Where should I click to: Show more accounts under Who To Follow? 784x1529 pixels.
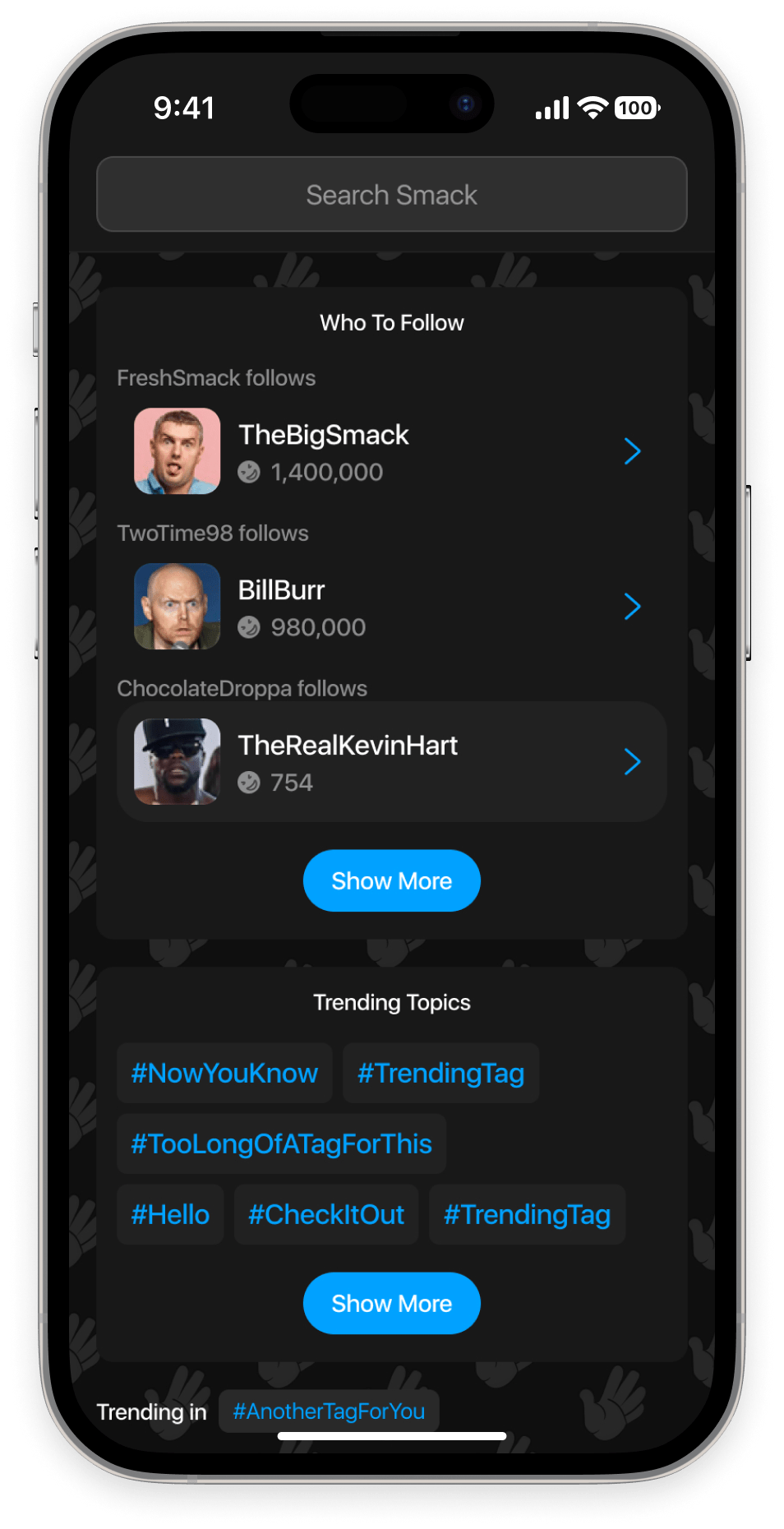(x=391, y=880)
